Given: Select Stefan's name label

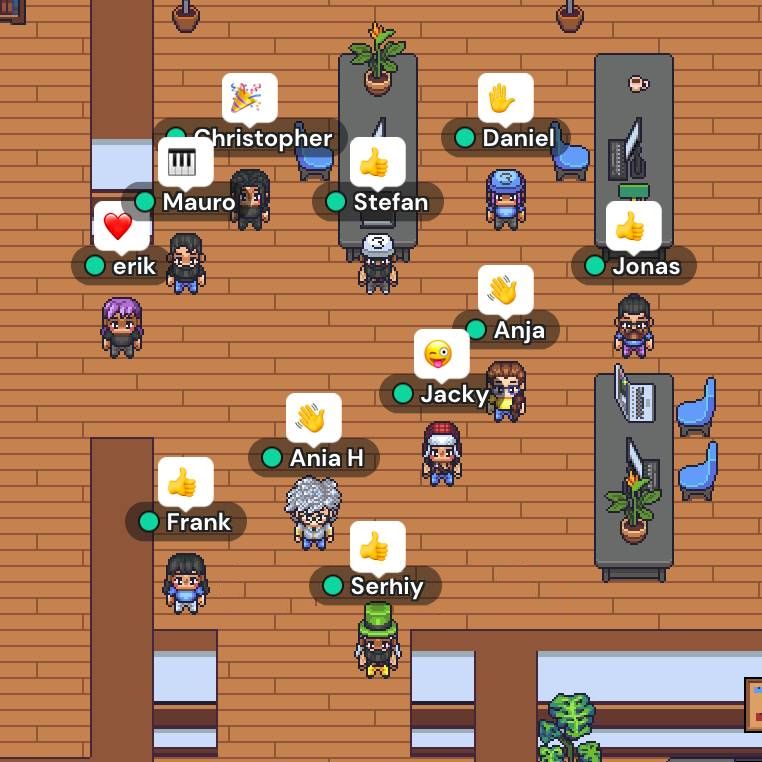Looking at the screenshot, I should coord(379,202).
